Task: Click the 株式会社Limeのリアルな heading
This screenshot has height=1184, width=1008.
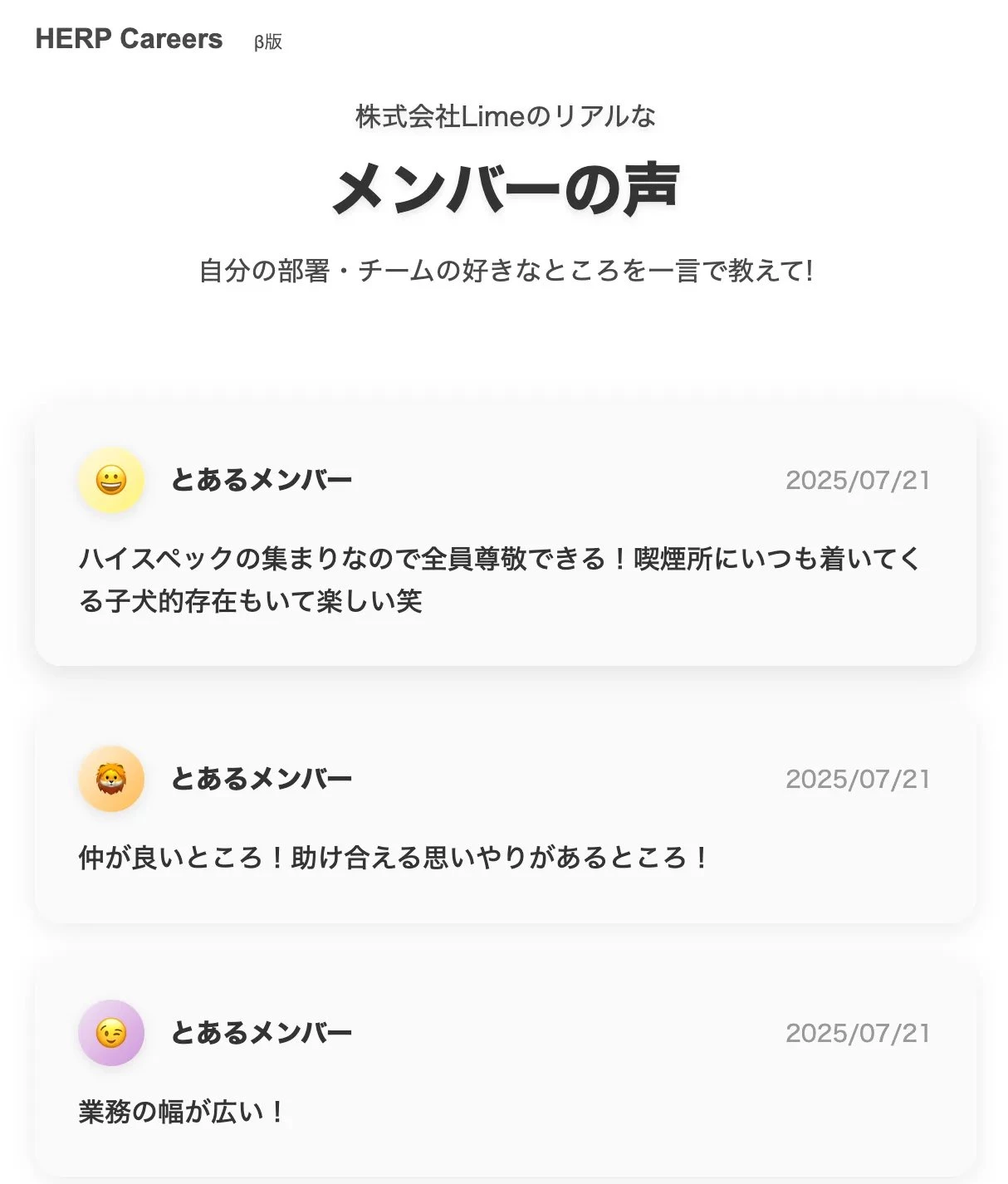Action: coord(504,117)
